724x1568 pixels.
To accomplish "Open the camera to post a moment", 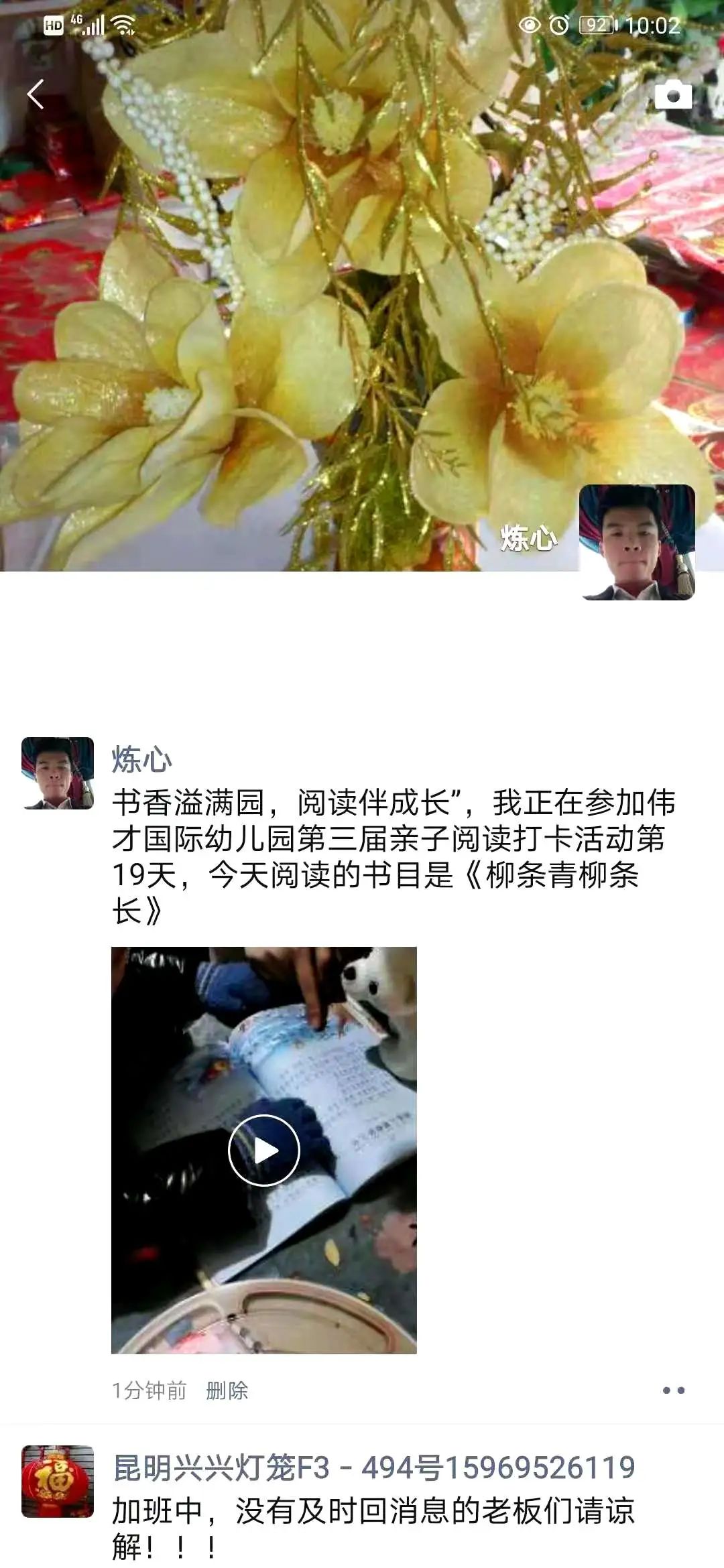I will click(x=673, y=95).
